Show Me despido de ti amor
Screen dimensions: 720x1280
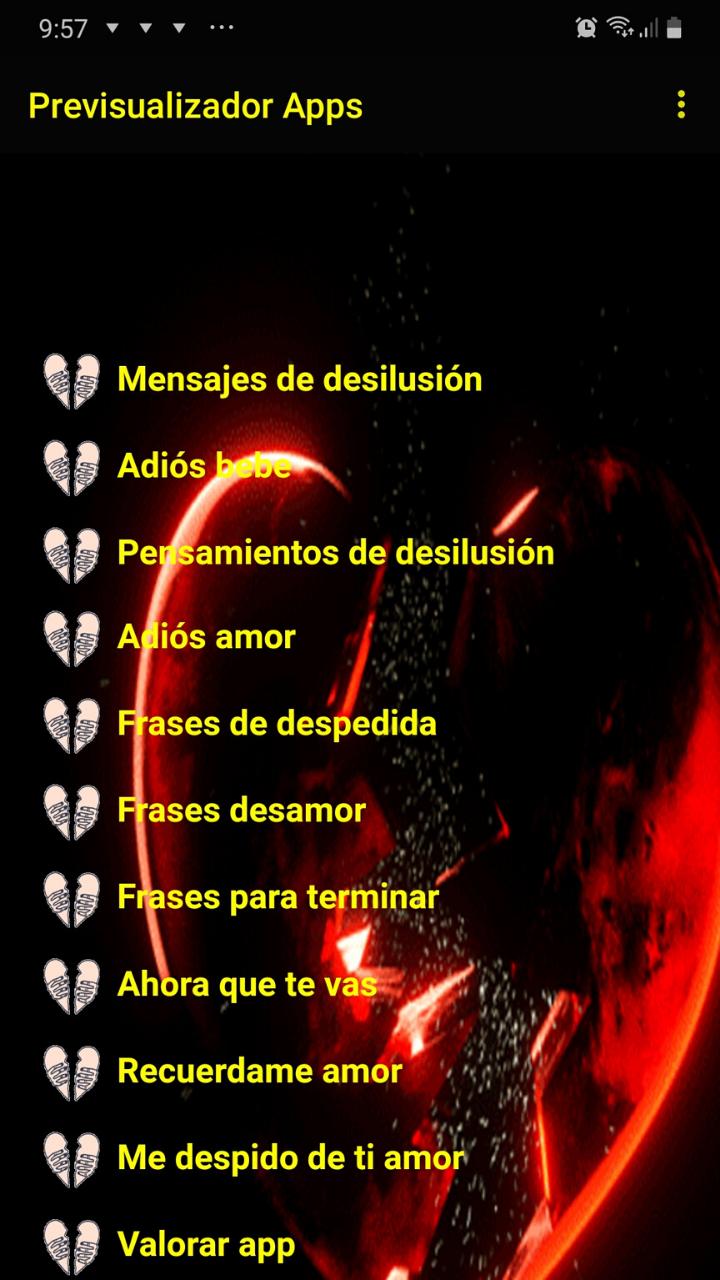[x=290, y=1158]
